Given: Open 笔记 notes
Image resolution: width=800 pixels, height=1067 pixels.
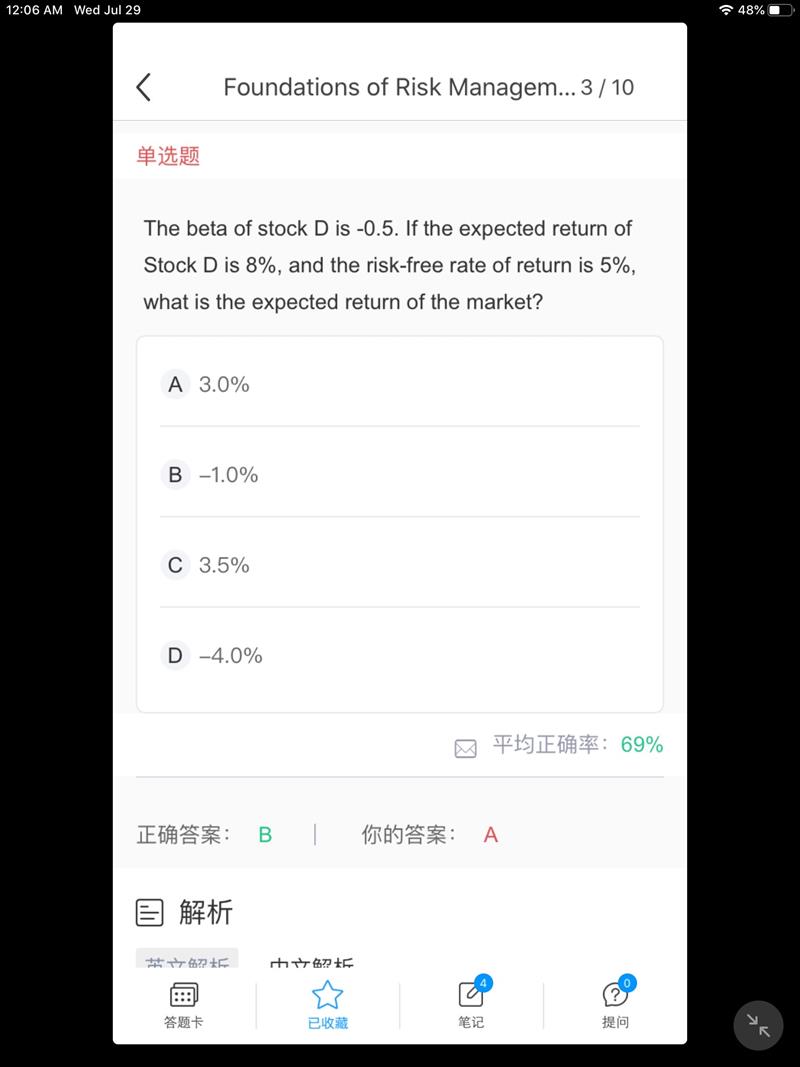Looking at the screenshot, I should 471,1005.
